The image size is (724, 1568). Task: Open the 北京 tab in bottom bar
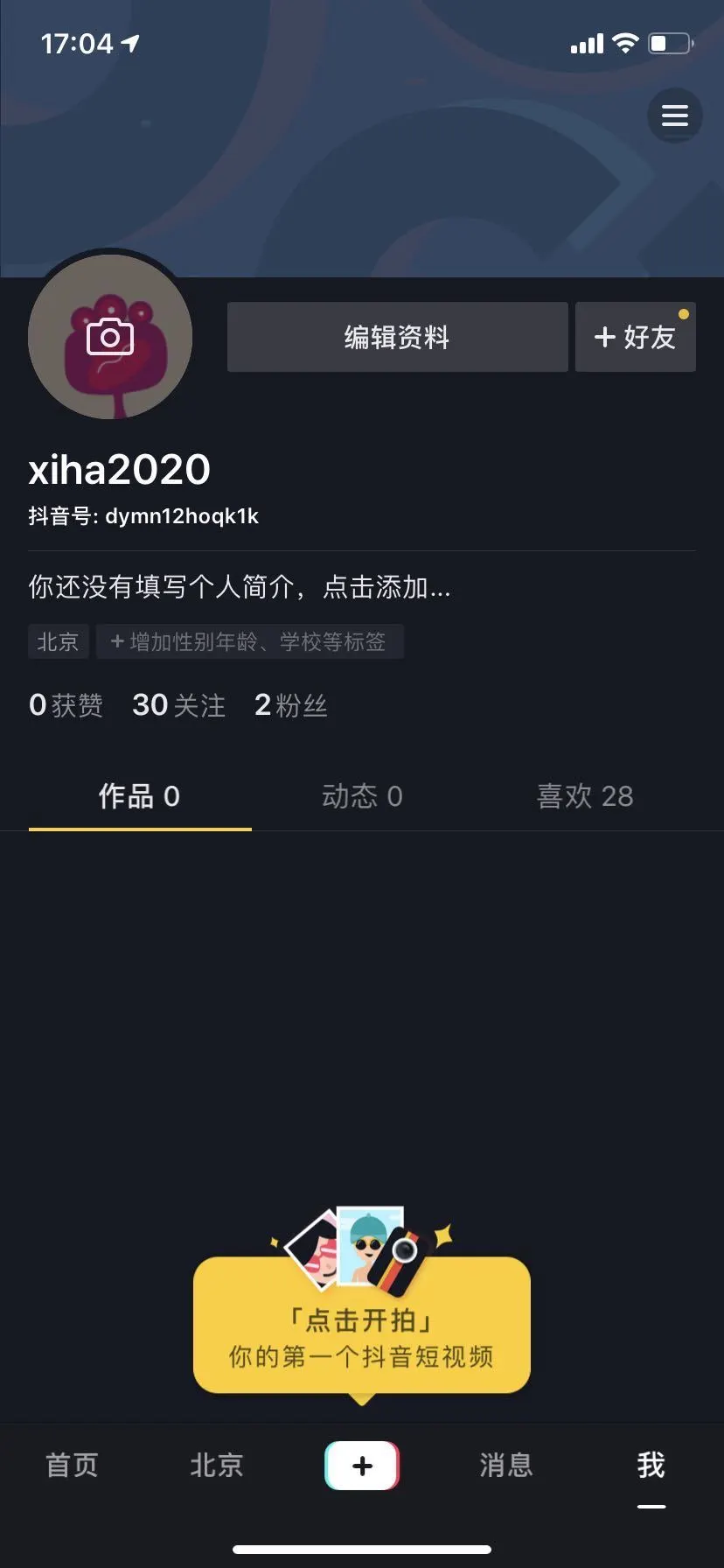[x=217, y=1465]
